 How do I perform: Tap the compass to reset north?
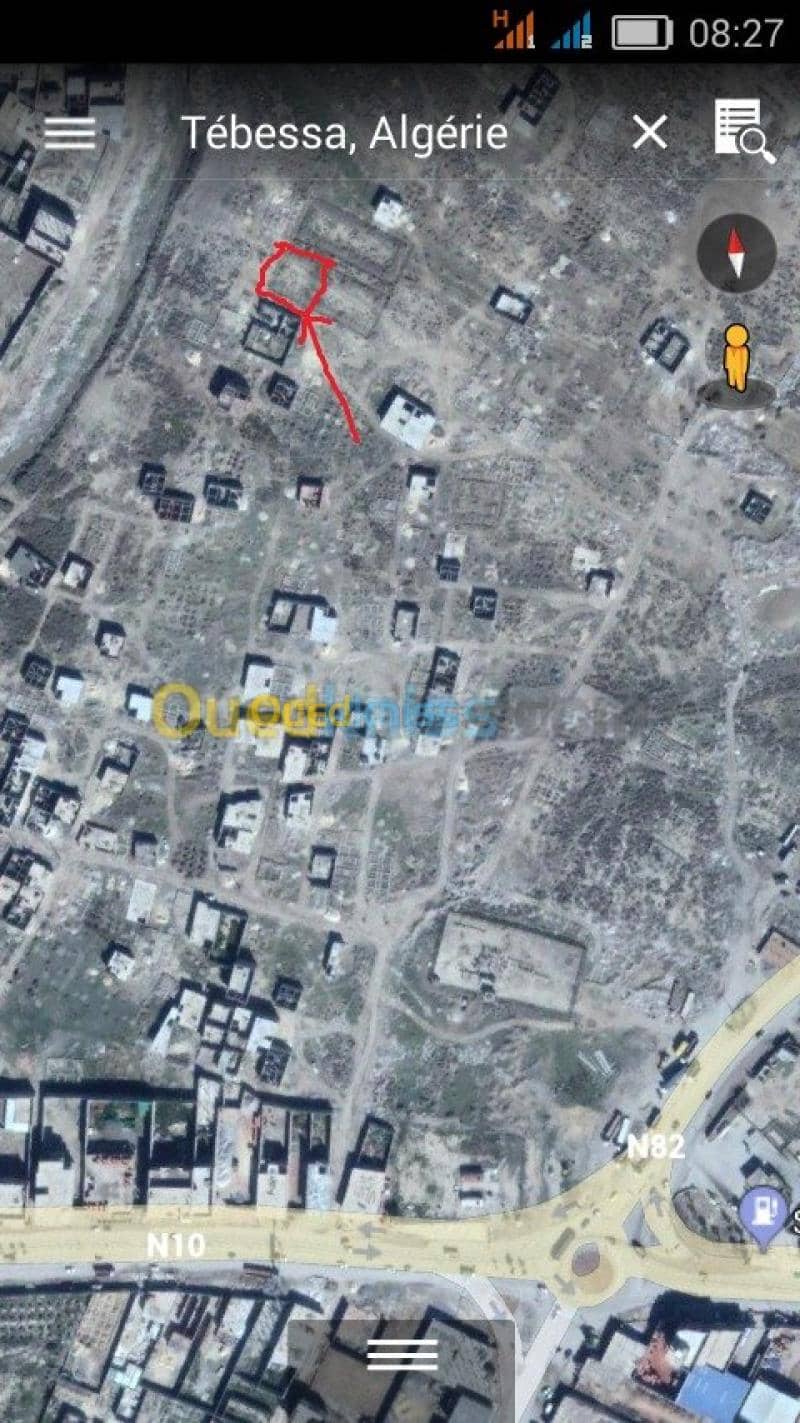point(737,253)
